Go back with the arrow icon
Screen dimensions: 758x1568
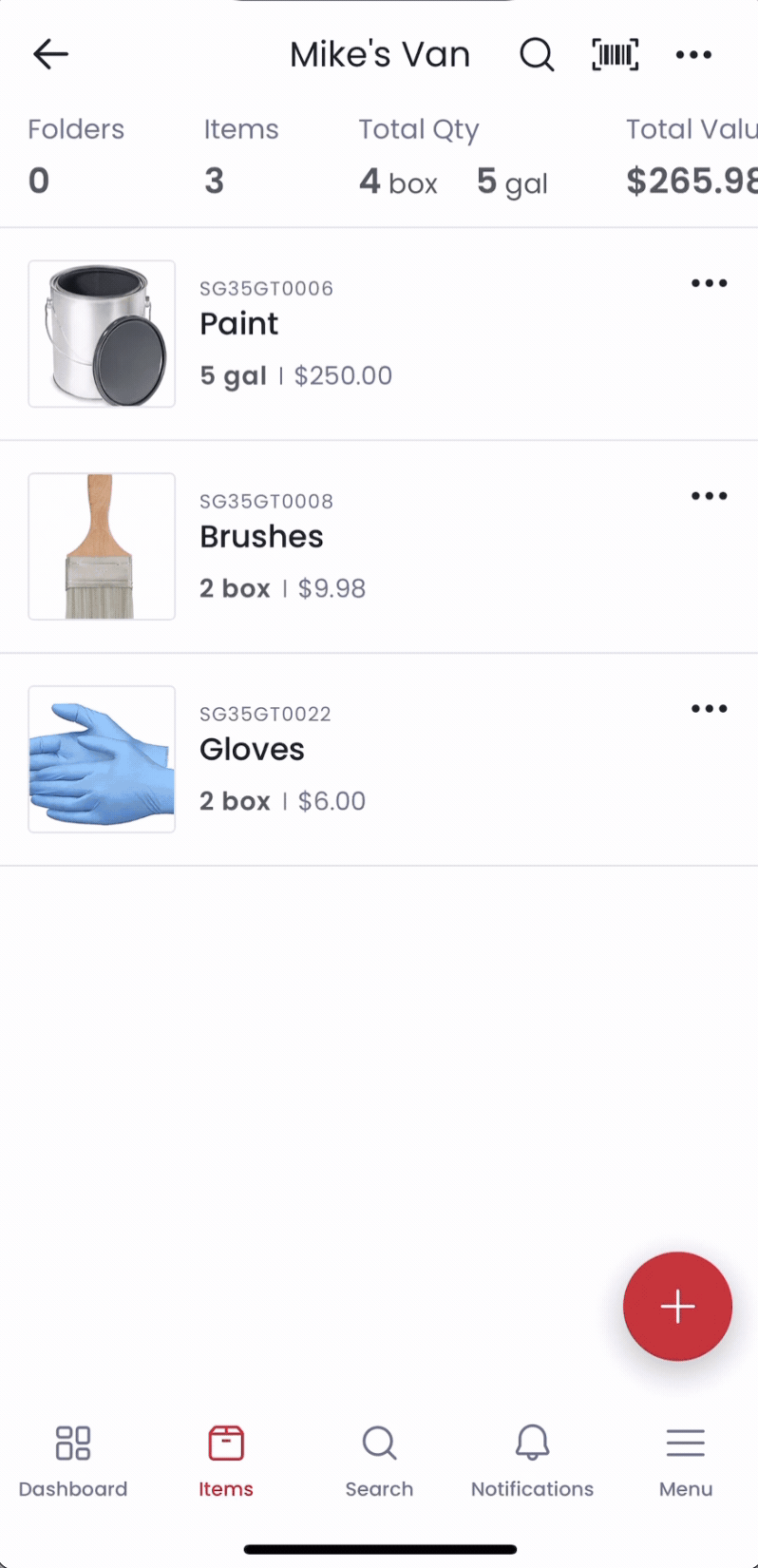50,54
